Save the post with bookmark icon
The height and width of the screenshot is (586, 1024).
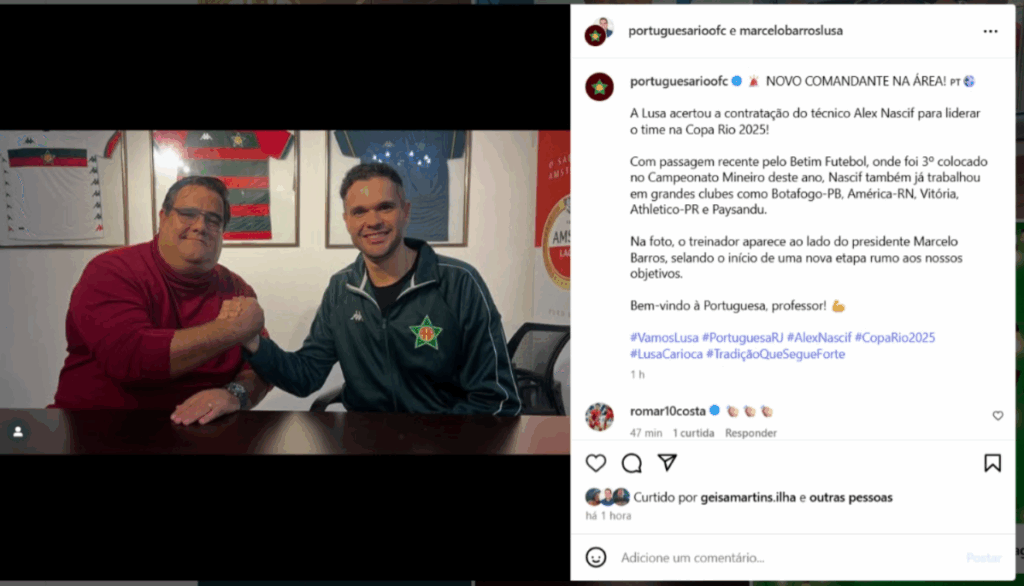pyautogui.click(x=992, y=463)
